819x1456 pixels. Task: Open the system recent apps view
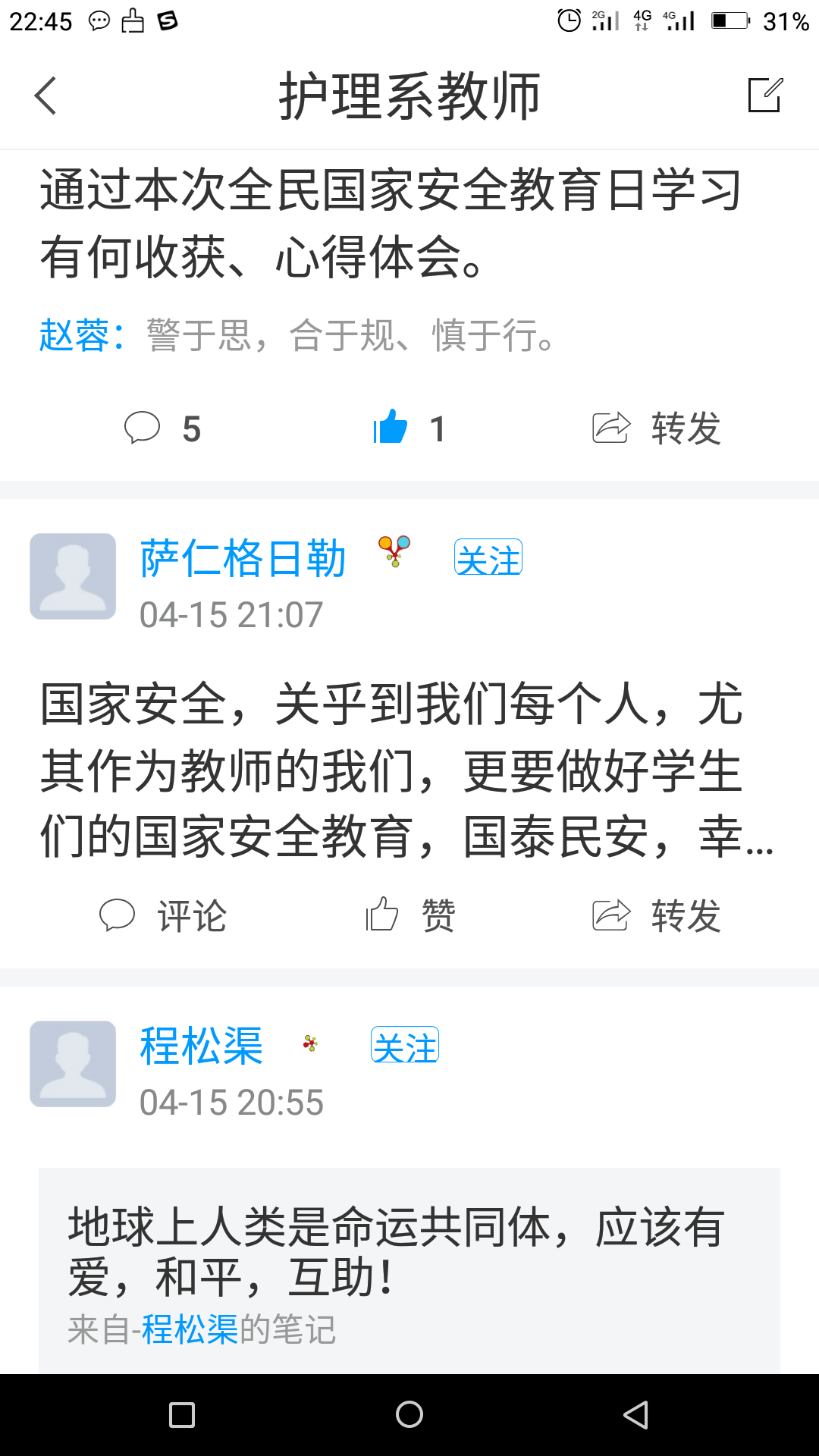pos(182,1414)
